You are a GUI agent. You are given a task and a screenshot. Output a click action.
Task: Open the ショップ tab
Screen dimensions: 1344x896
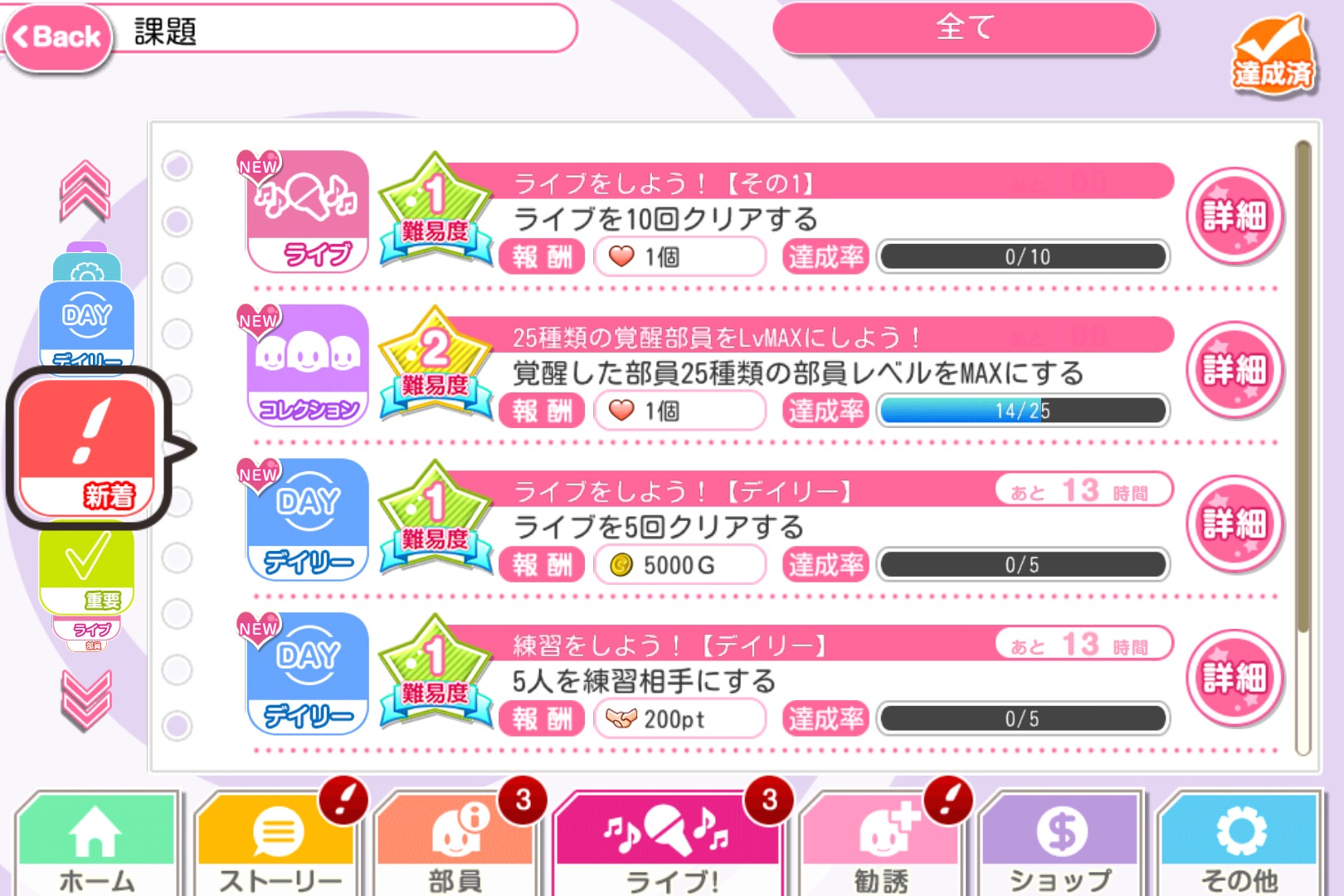1060,845
